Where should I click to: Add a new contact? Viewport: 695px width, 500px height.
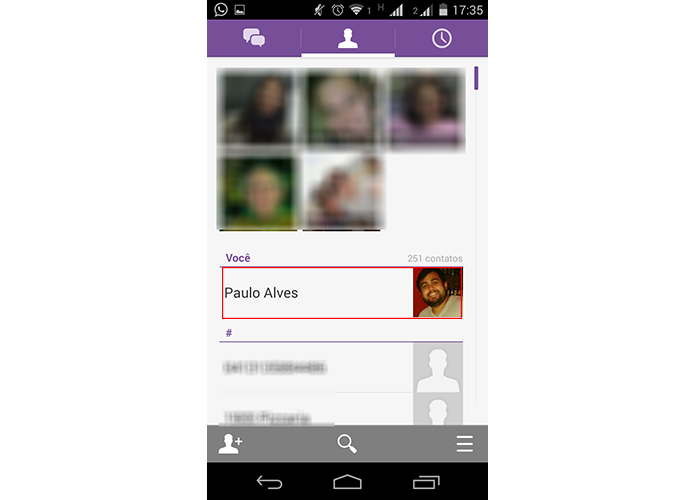(x=231, y=444)
